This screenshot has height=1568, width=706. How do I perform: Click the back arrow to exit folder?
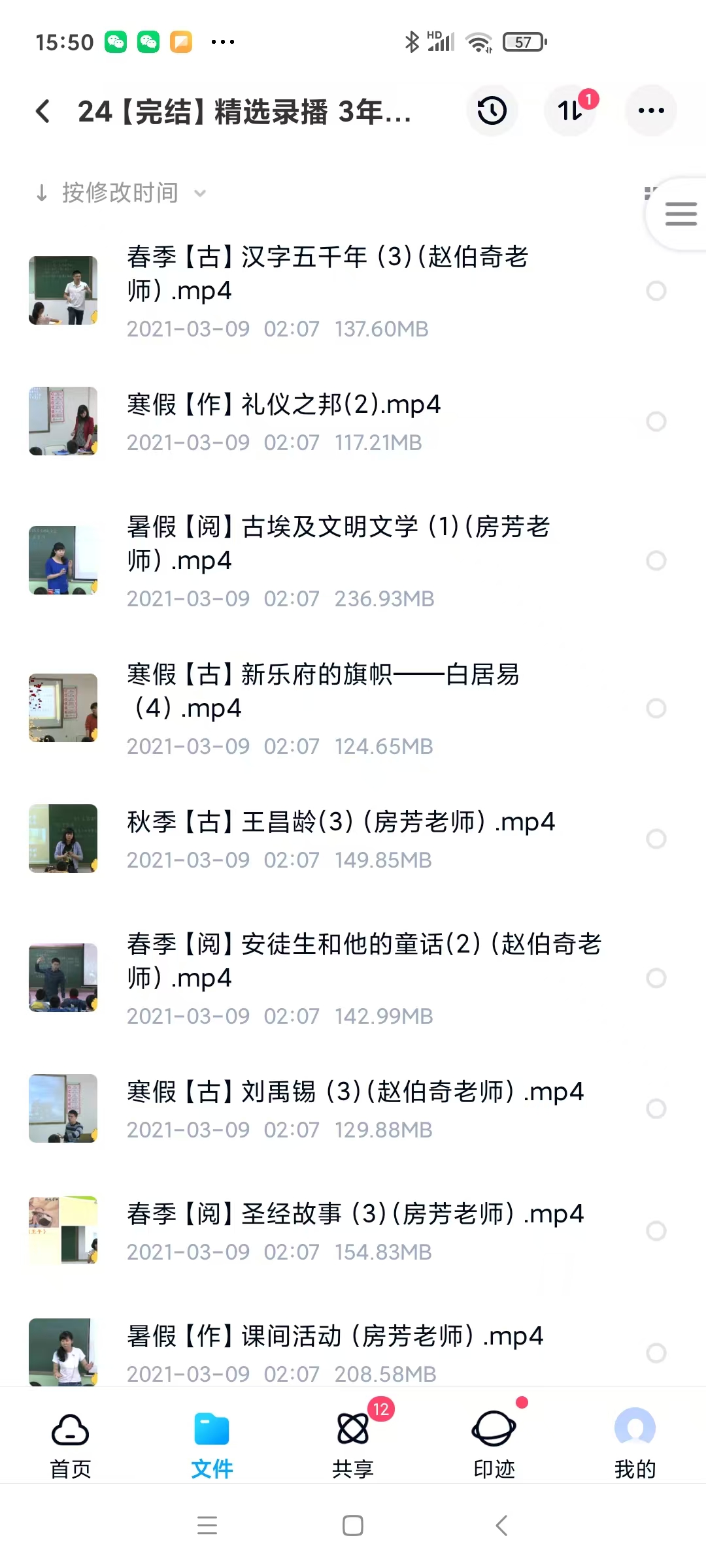[x=43, y=111]
